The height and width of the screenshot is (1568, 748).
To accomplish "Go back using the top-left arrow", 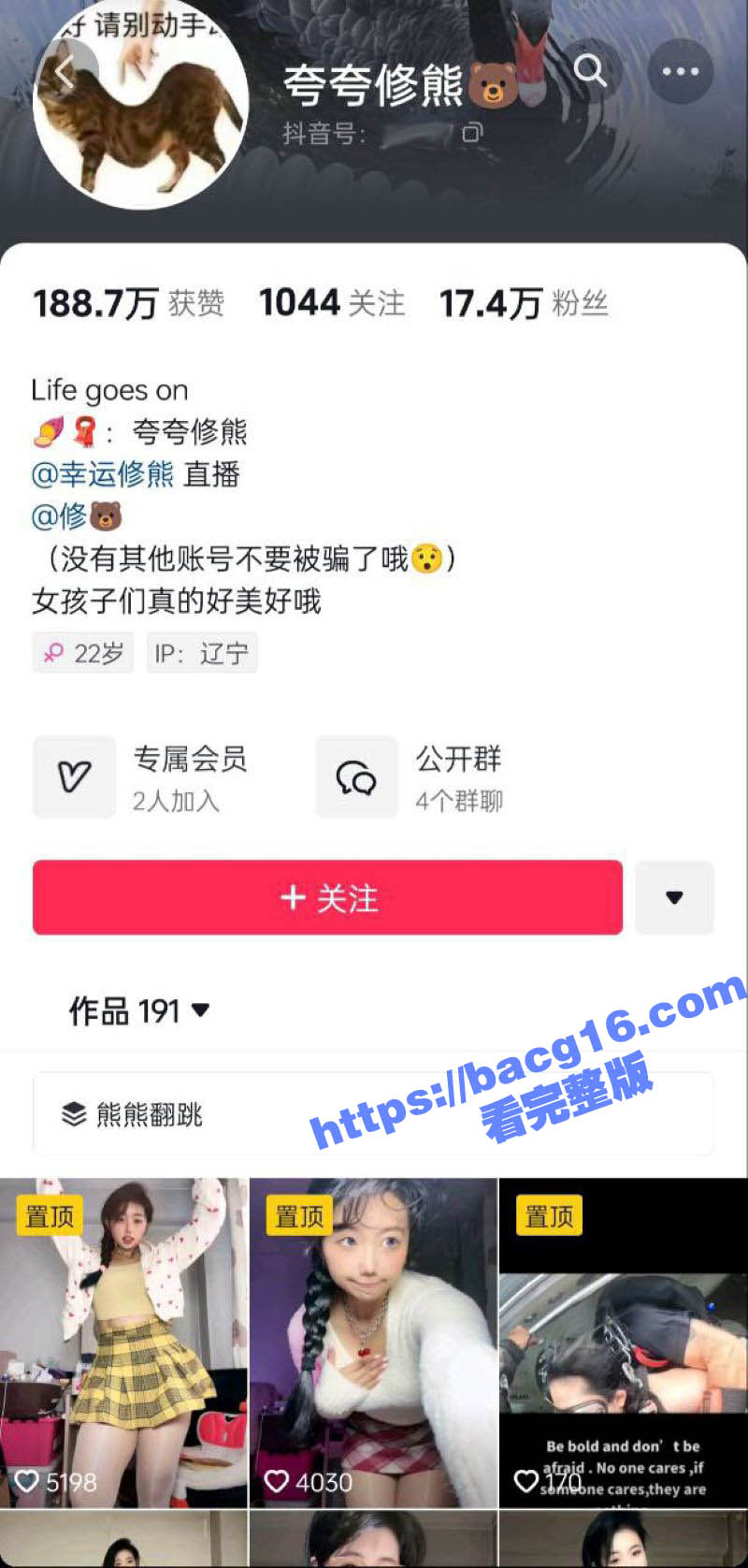I will click(x=65, y=71).
